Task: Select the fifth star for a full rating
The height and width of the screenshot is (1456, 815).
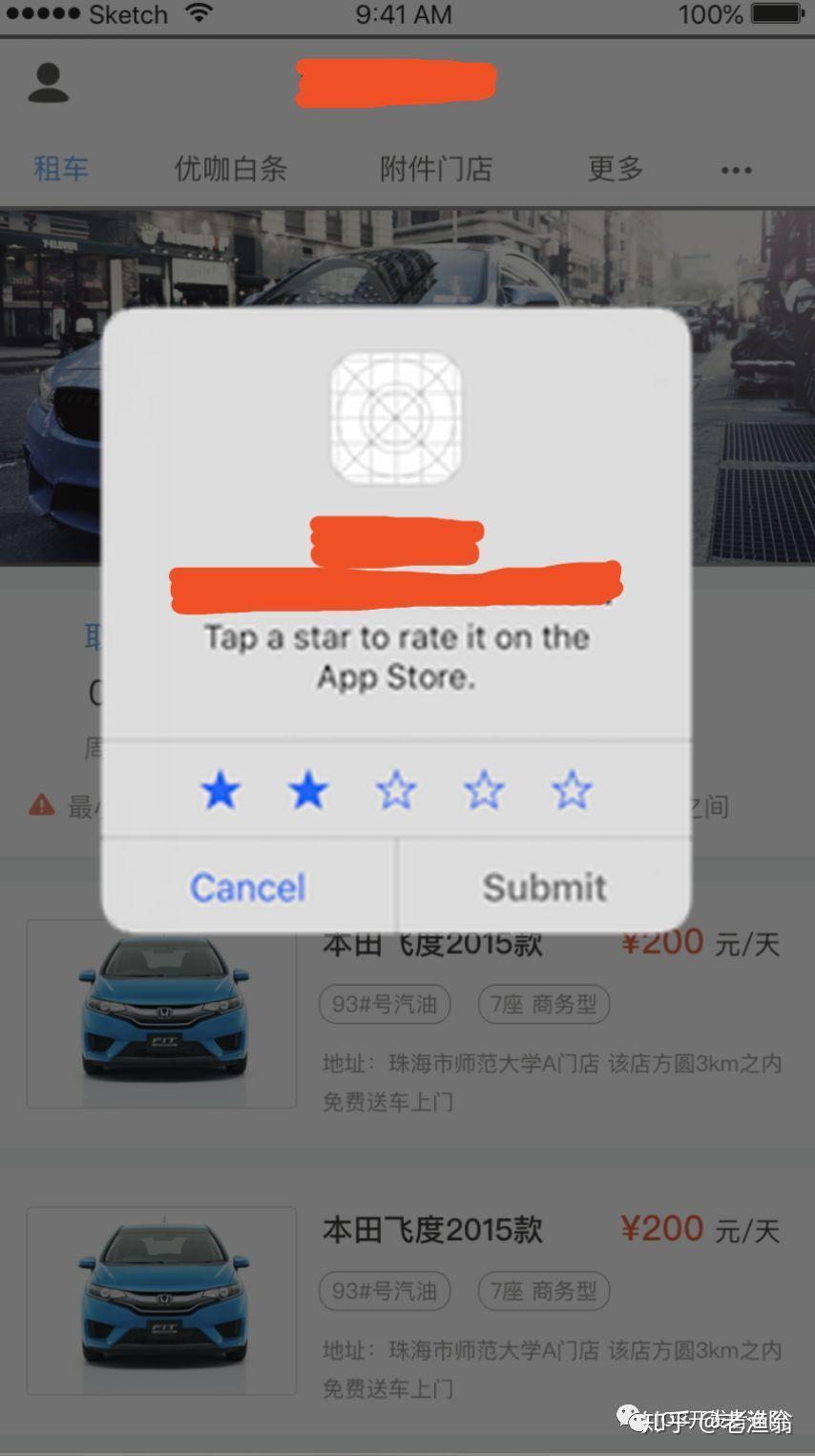Action: pyautogui.click(x=572, y=790)
